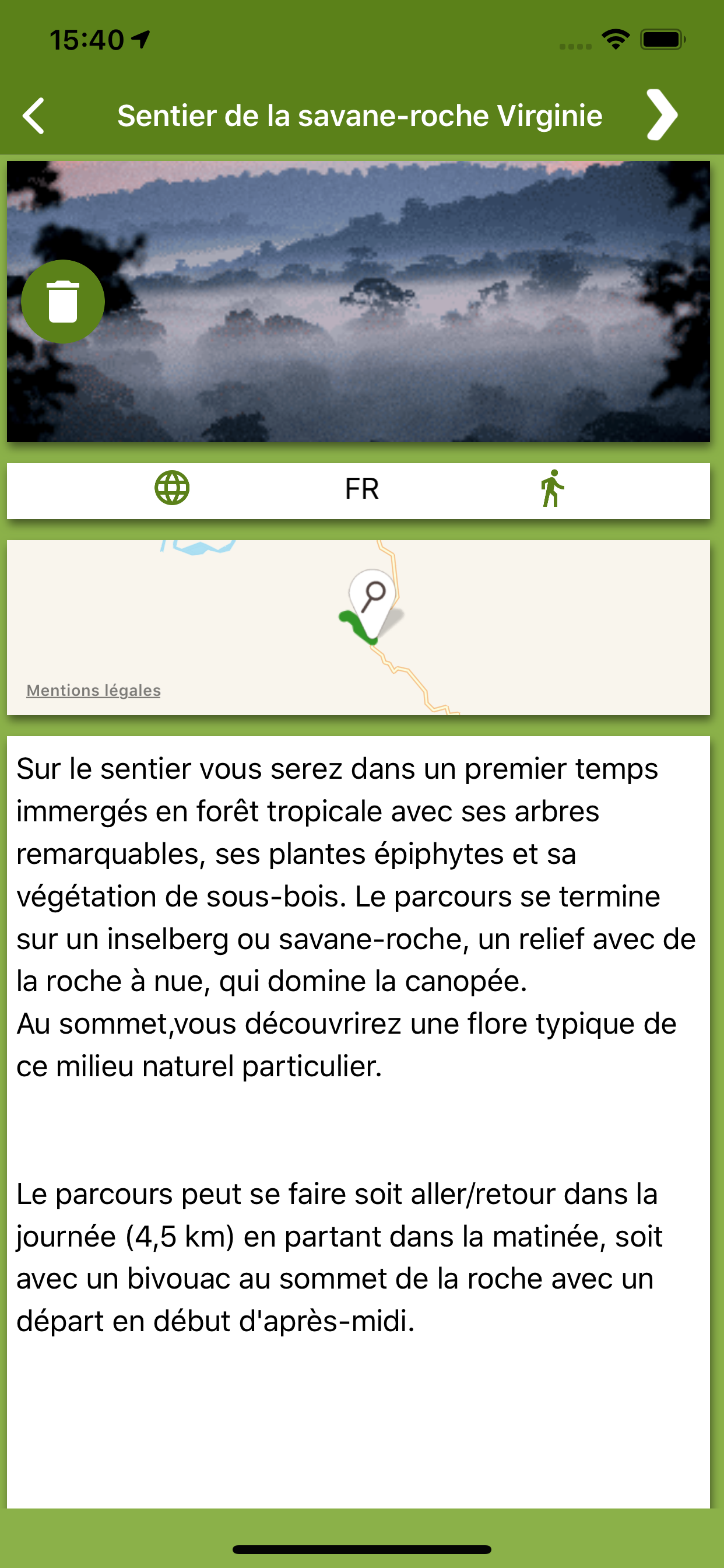
Task: Go to the next trail with the right chevron
Action: tap(661, 115)
